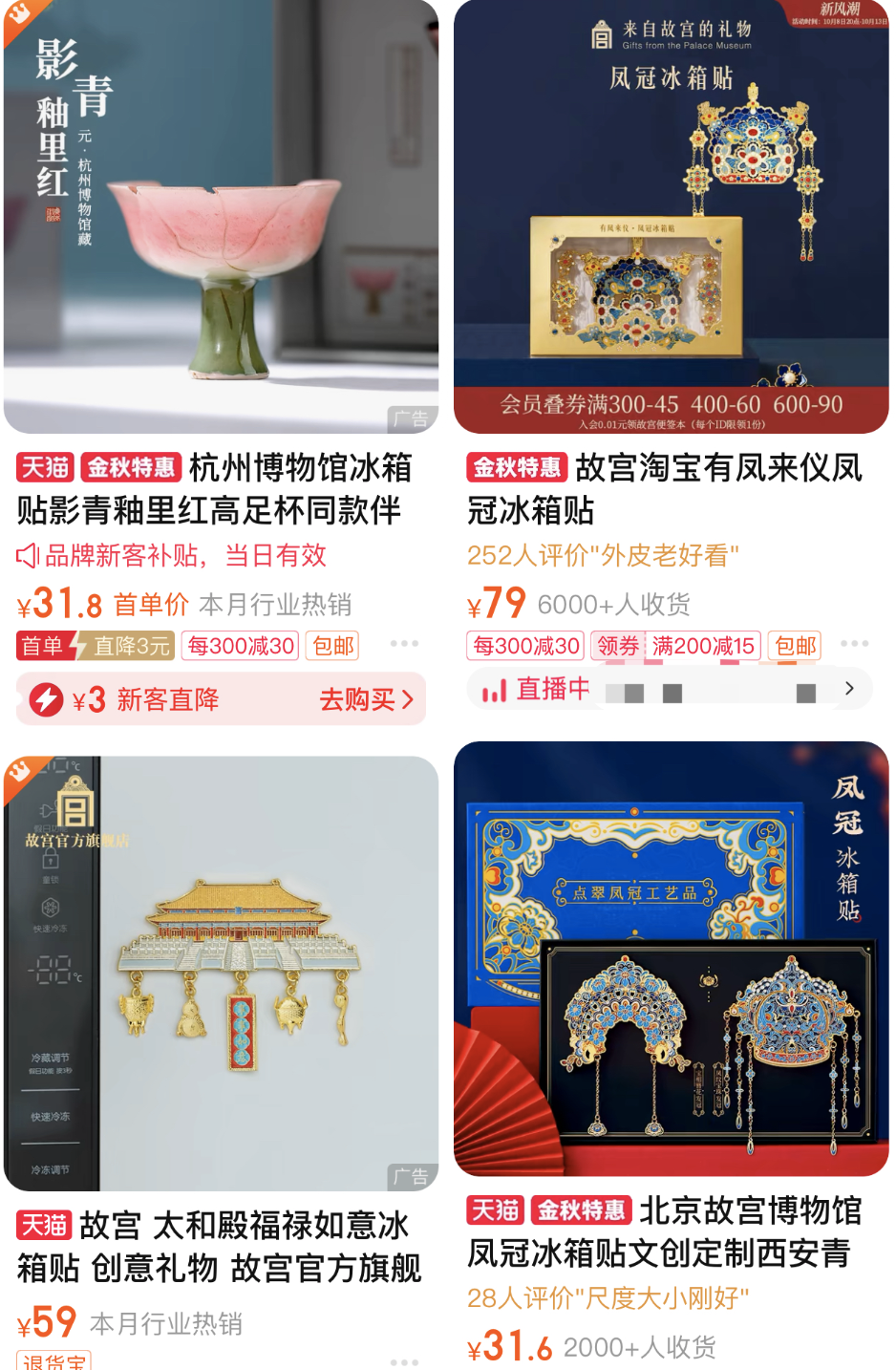Open the 直播中 live stream bar
896x1370 pixels.
click(669, 689)
